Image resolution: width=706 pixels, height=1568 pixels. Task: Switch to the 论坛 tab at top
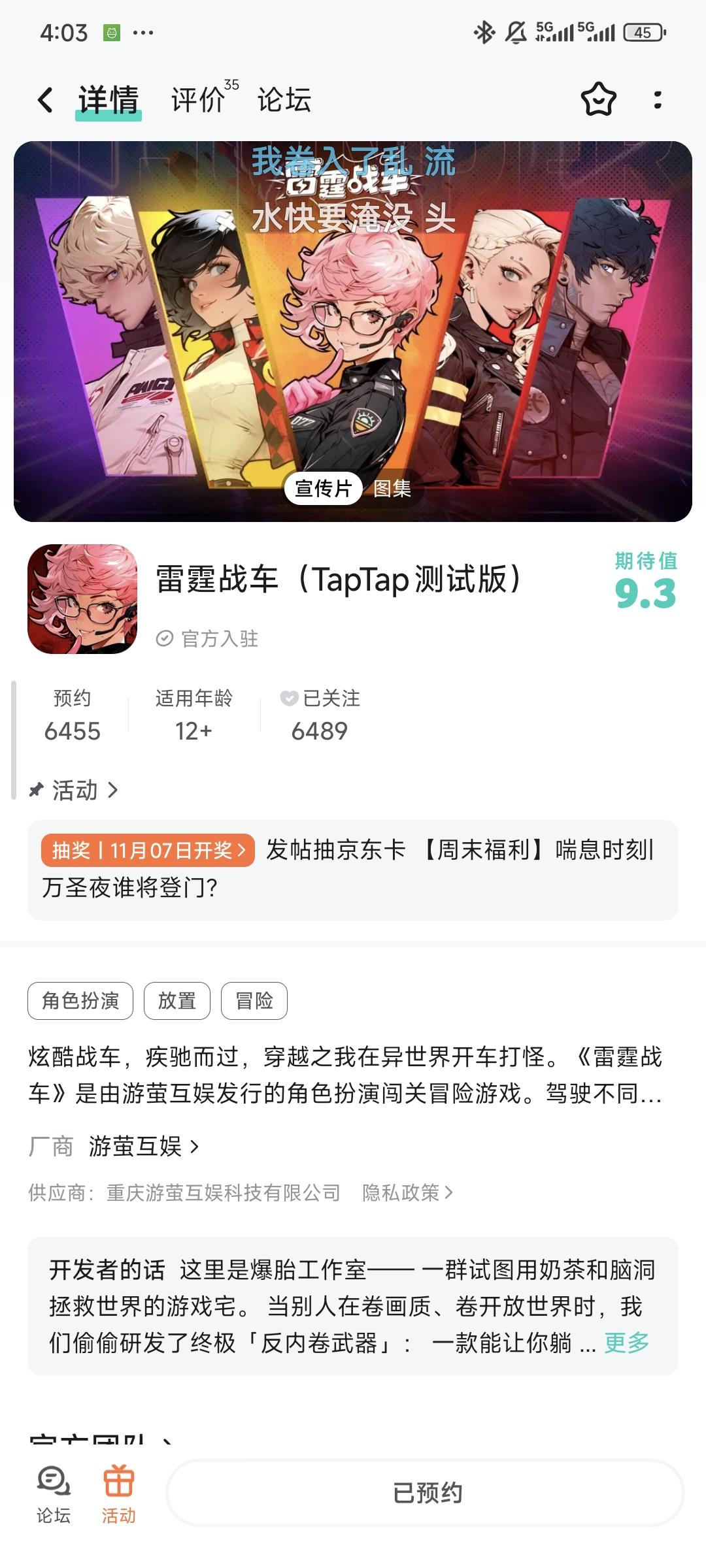point(284,99)
